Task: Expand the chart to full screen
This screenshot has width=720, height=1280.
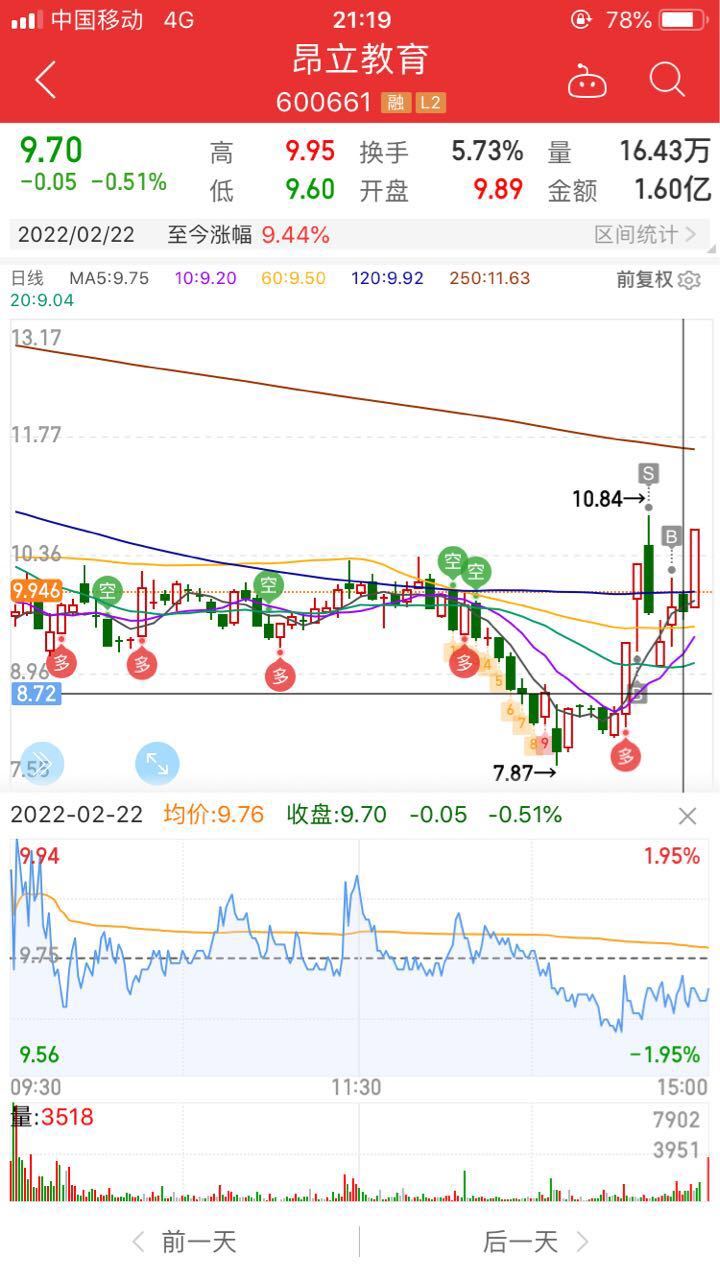Action: (157, 764)
